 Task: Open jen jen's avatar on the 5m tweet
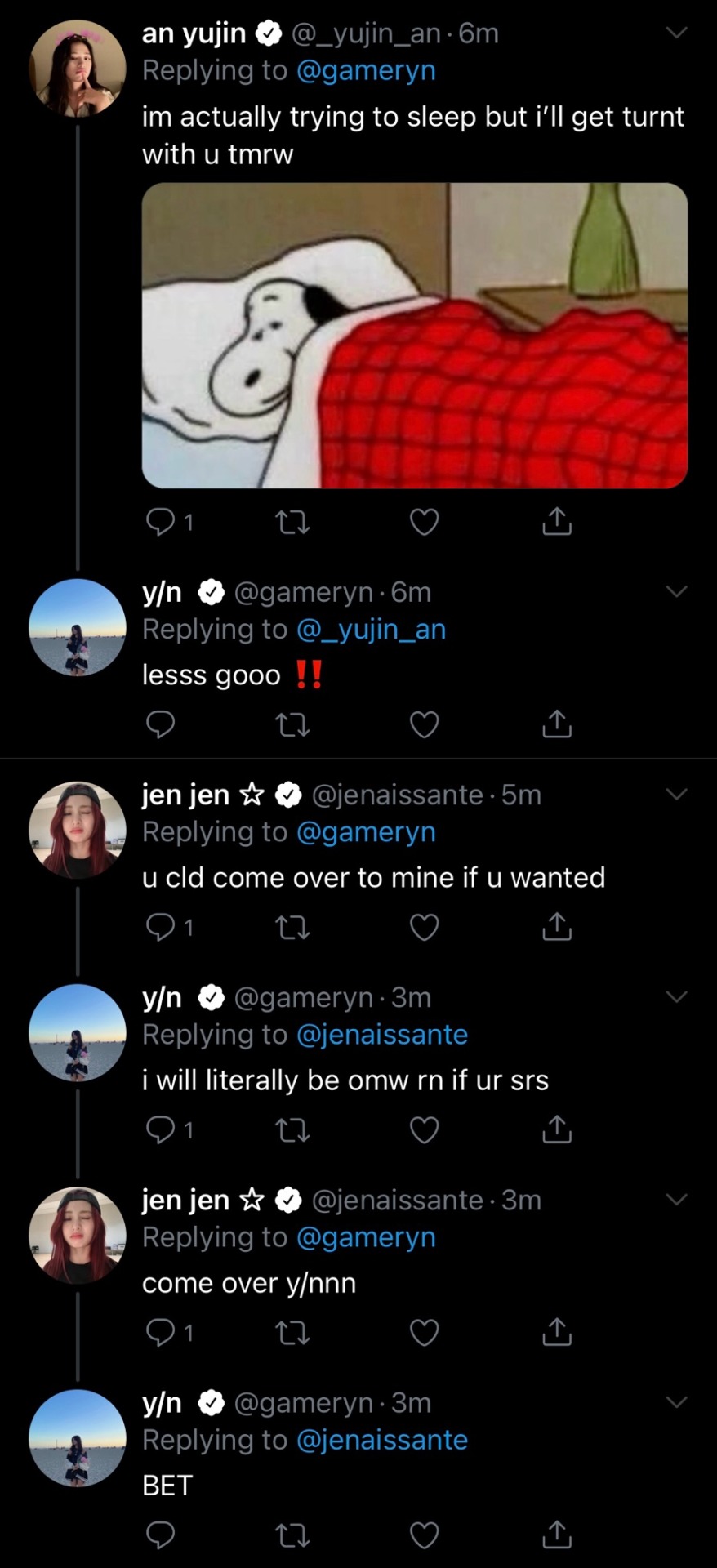pyautogui.click(x=78, y=830)
